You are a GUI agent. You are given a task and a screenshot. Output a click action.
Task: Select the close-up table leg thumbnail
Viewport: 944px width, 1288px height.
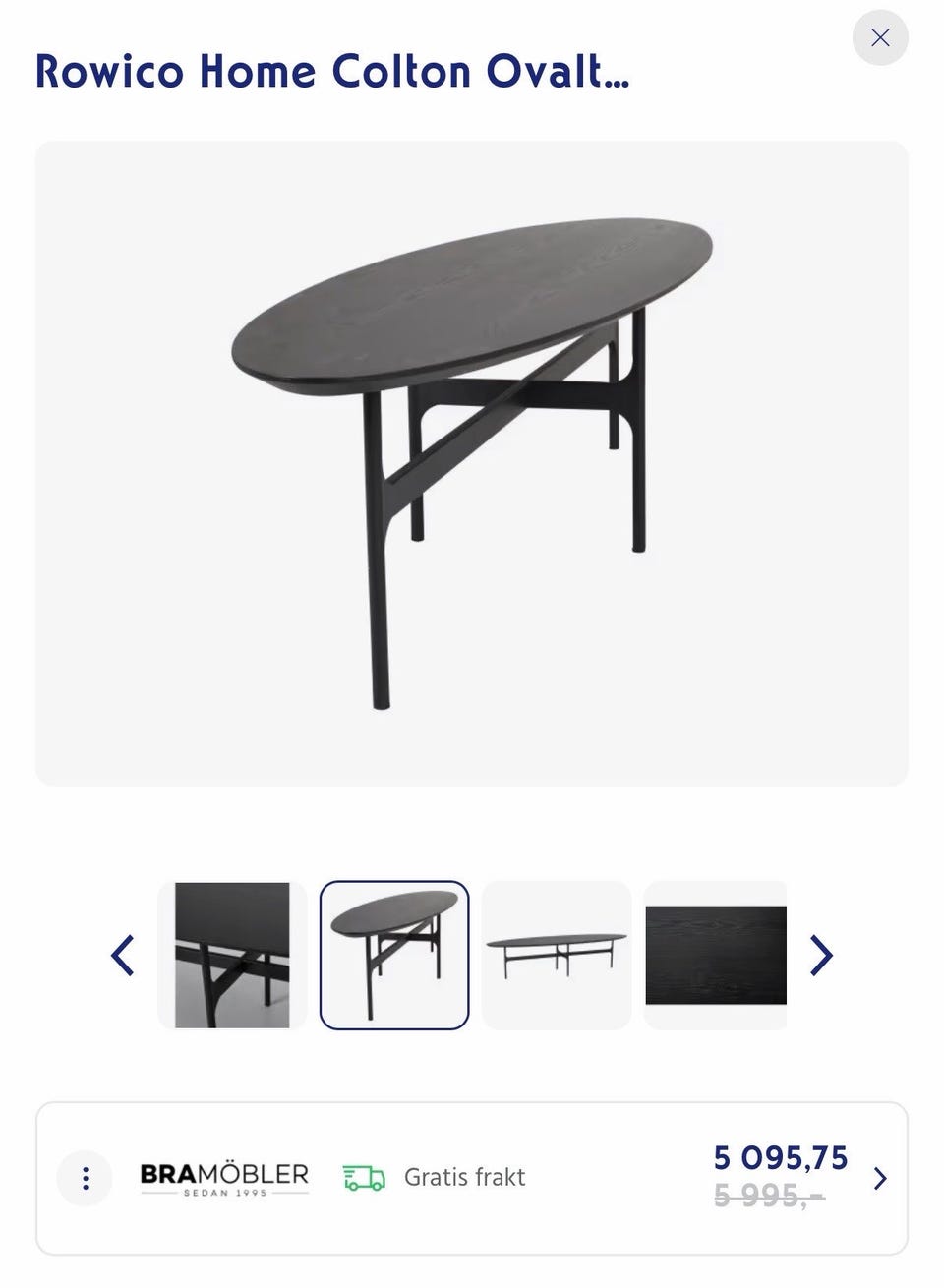pyautogui.click(x=232, y=955)
